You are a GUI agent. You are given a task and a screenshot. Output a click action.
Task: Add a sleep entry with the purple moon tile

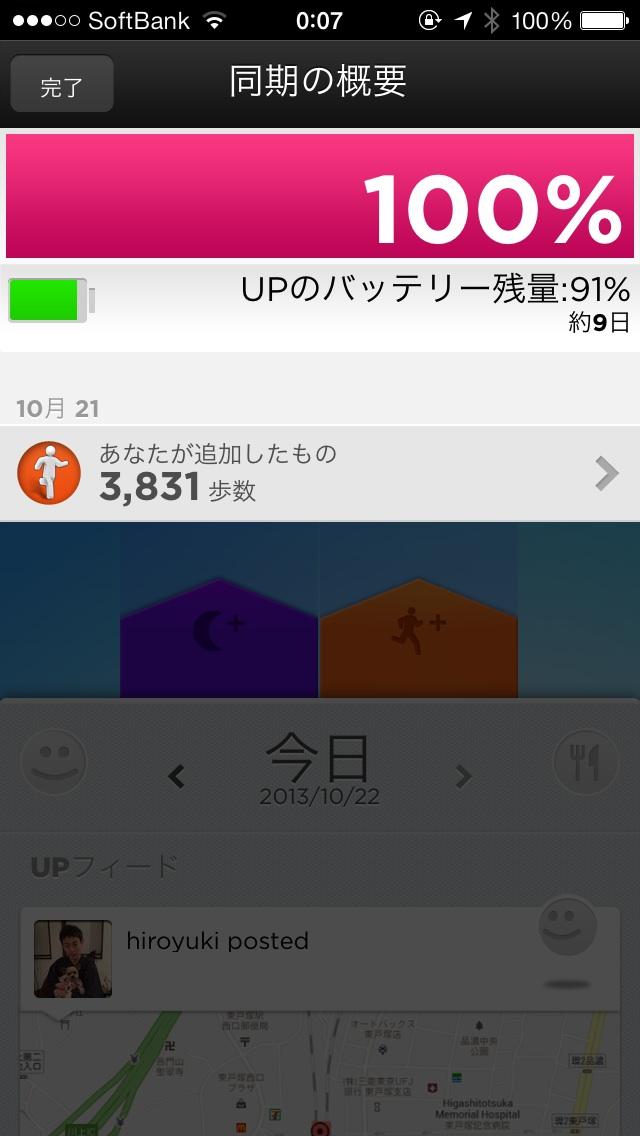219,637
